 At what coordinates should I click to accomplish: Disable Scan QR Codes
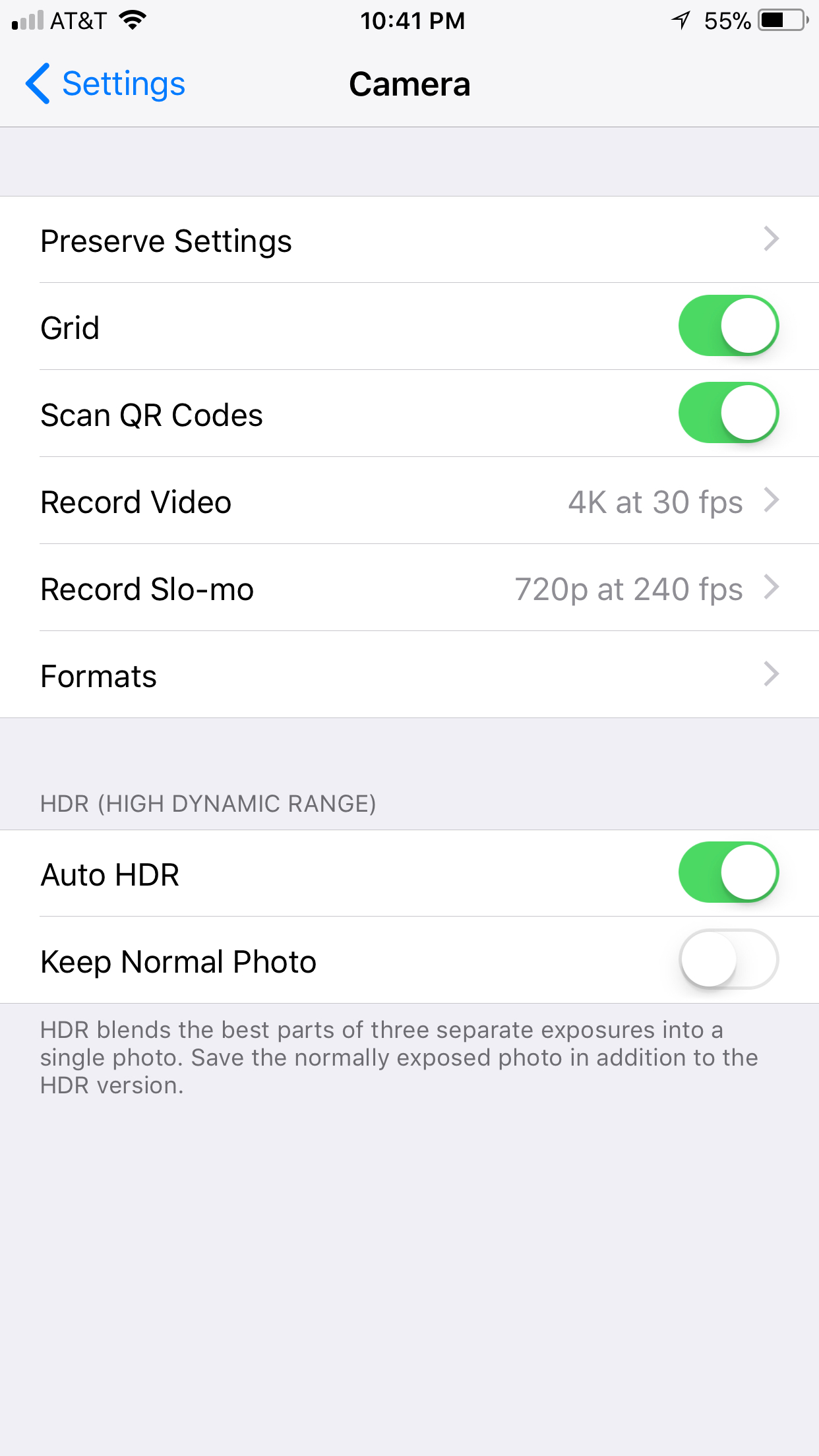click(729, 413)
